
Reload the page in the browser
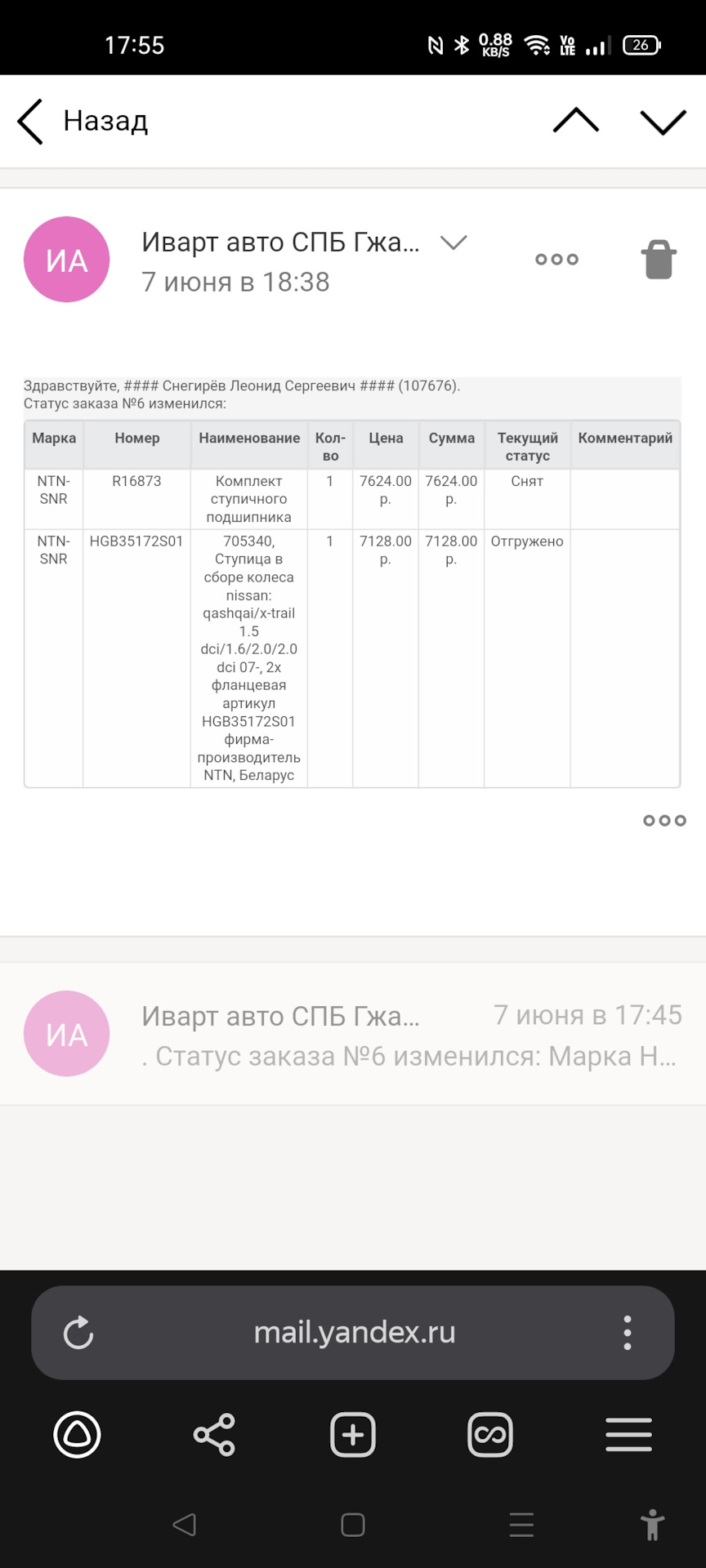pyautogui.click(x=78, y=1333)
